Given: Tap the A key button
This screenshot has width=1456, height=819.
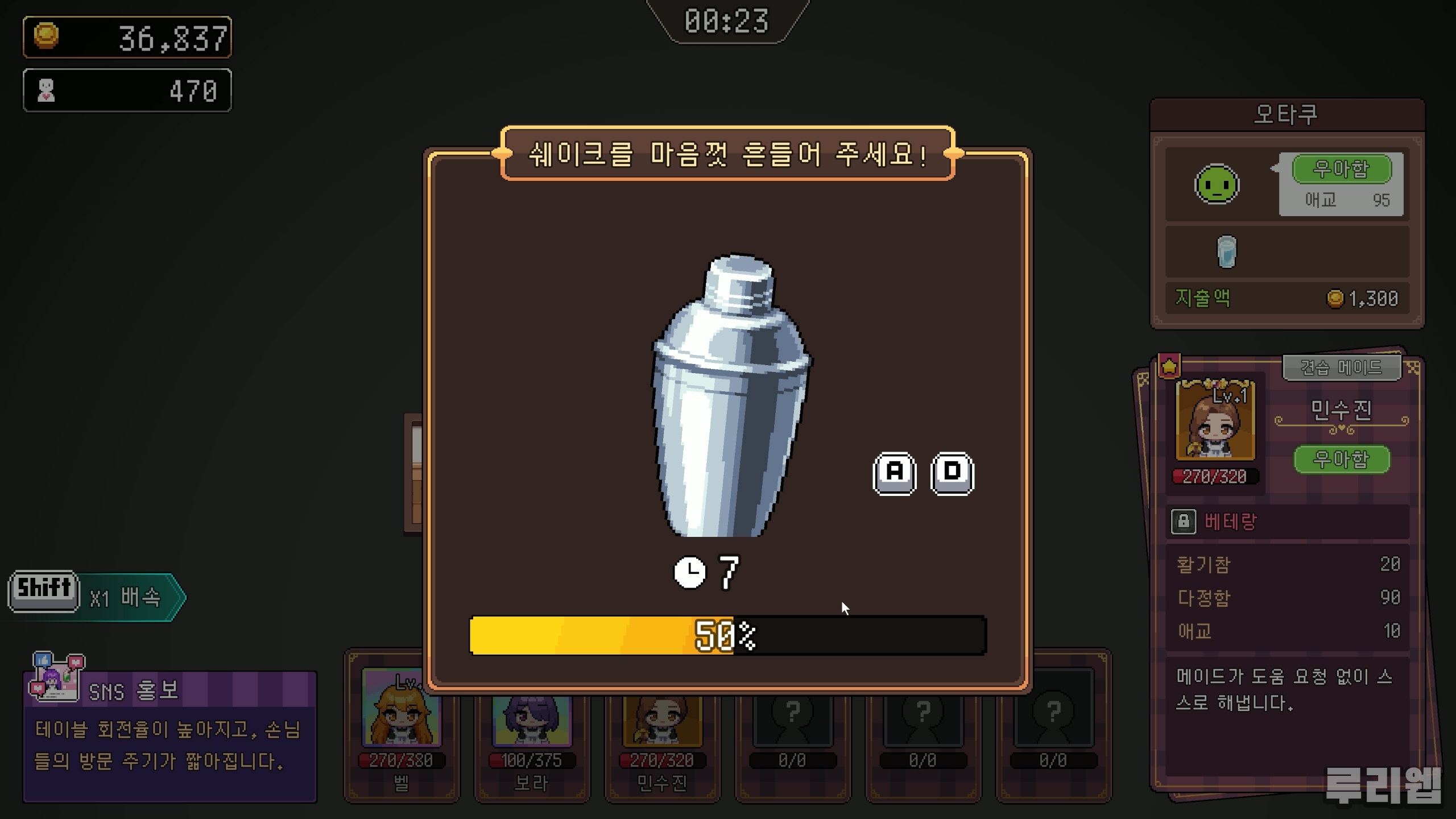Looking at the screenshot, I should pyautogui.click(x=895, y=473).
